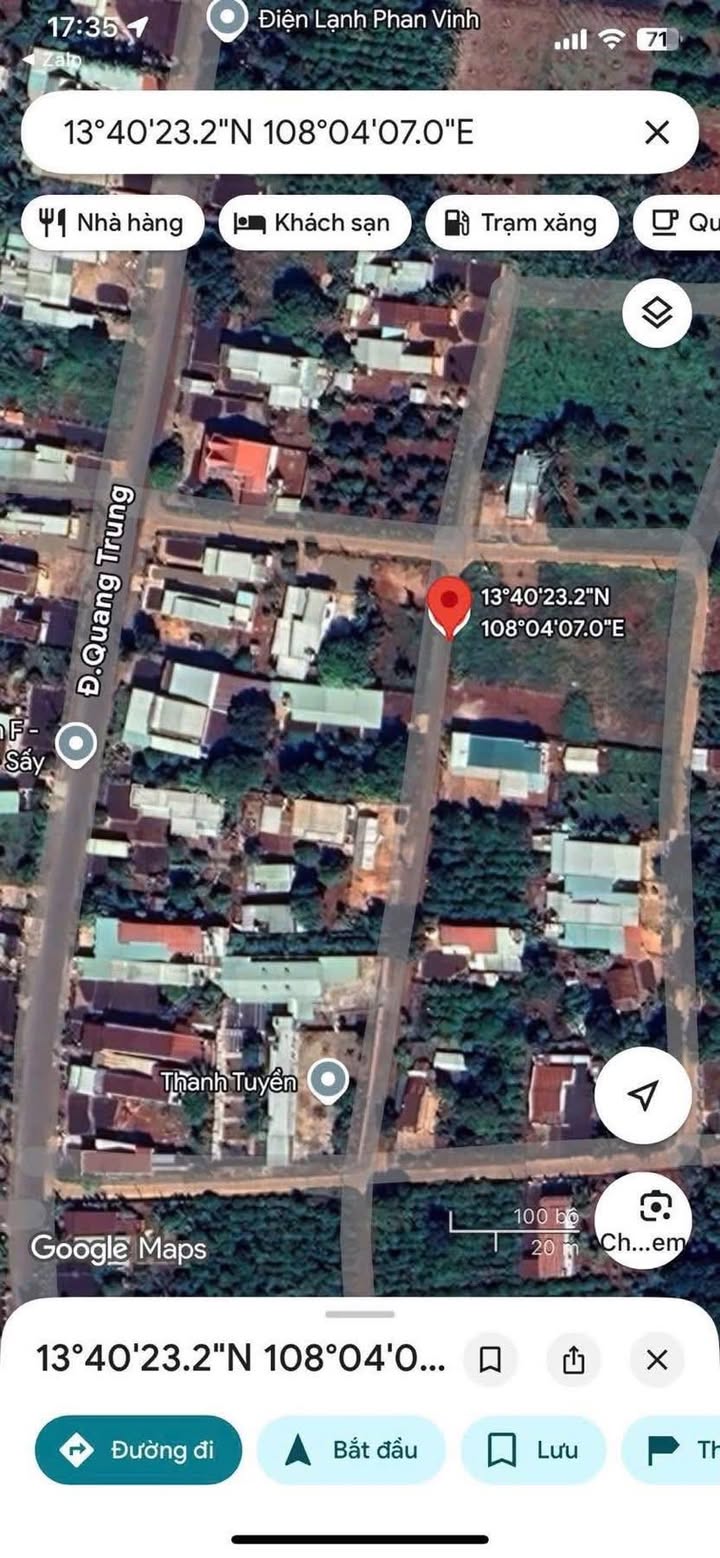This screenshot has width=720, height=1558.
Task: Bookmark this location in the sheet header
Action: click(x=490, y=1360)
